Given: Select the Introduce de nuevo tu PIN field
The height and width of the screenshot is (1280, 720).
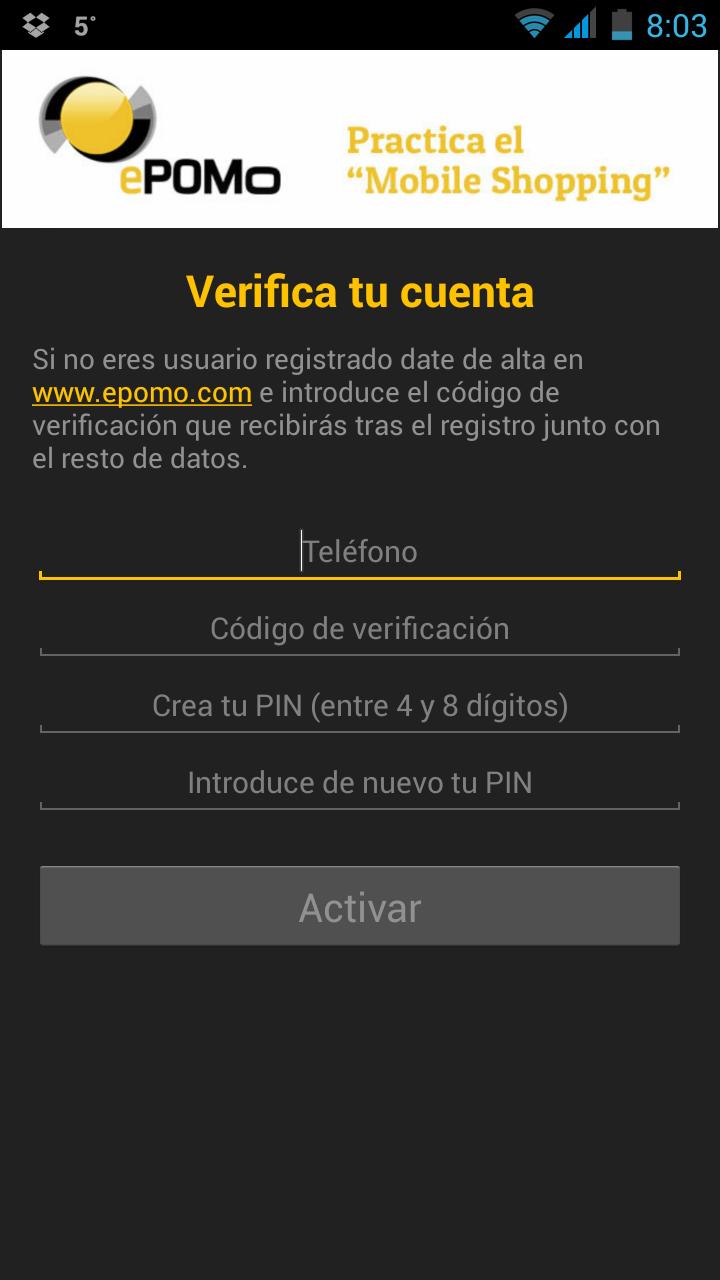Looking at the screenshot, I should 360,782.
